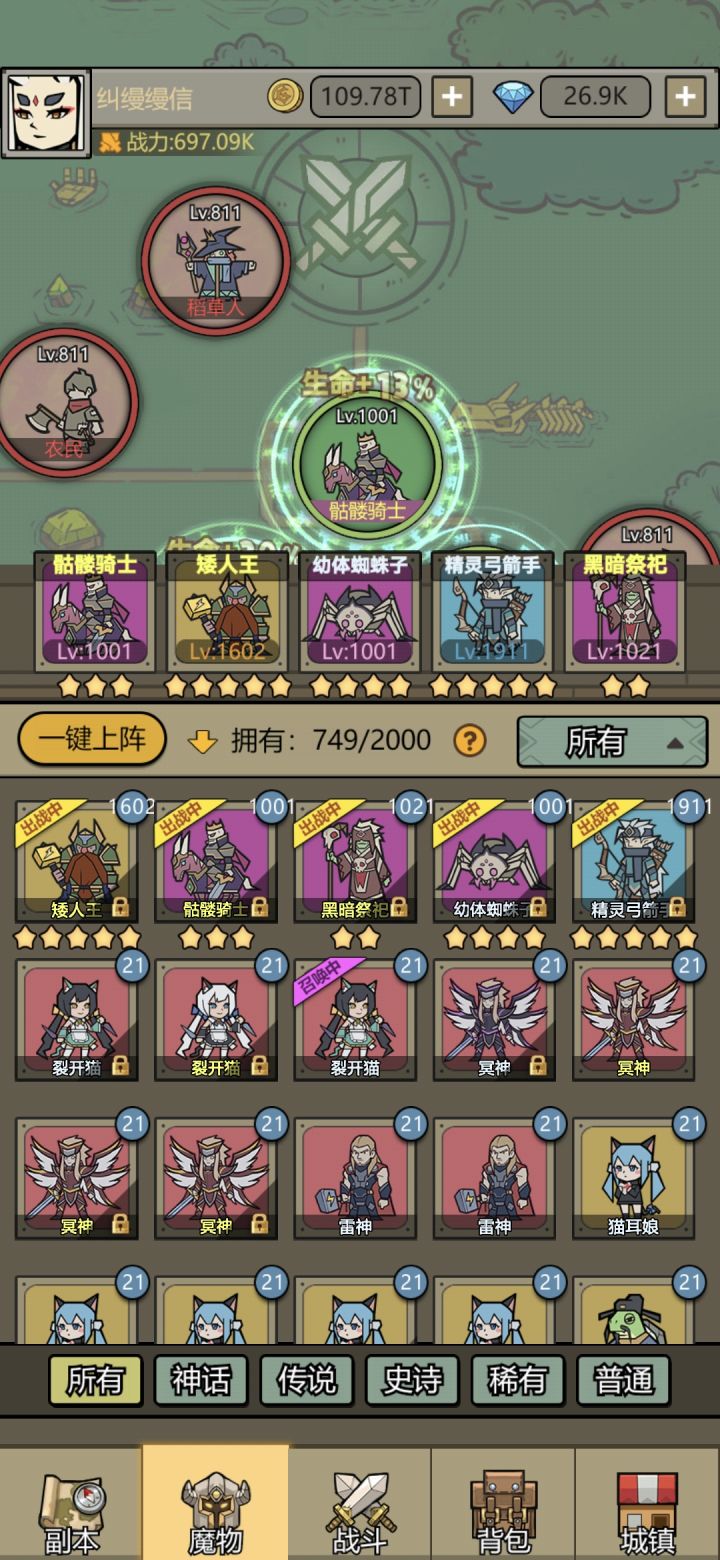Screen dimensions: 720x1560
Task: Tap the 稻草人 Lv:811 enemy node
Action: point(217,262)
